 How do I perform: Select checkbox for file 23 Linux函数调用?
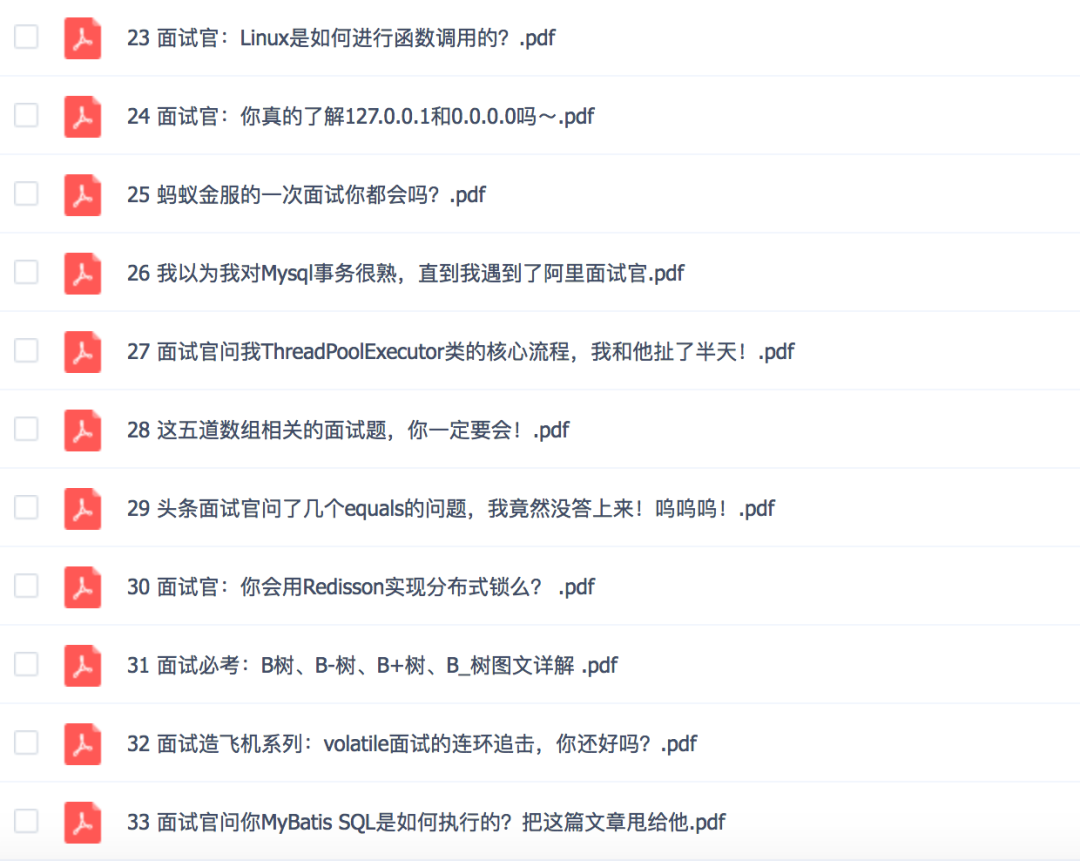(x=26, y=38)
